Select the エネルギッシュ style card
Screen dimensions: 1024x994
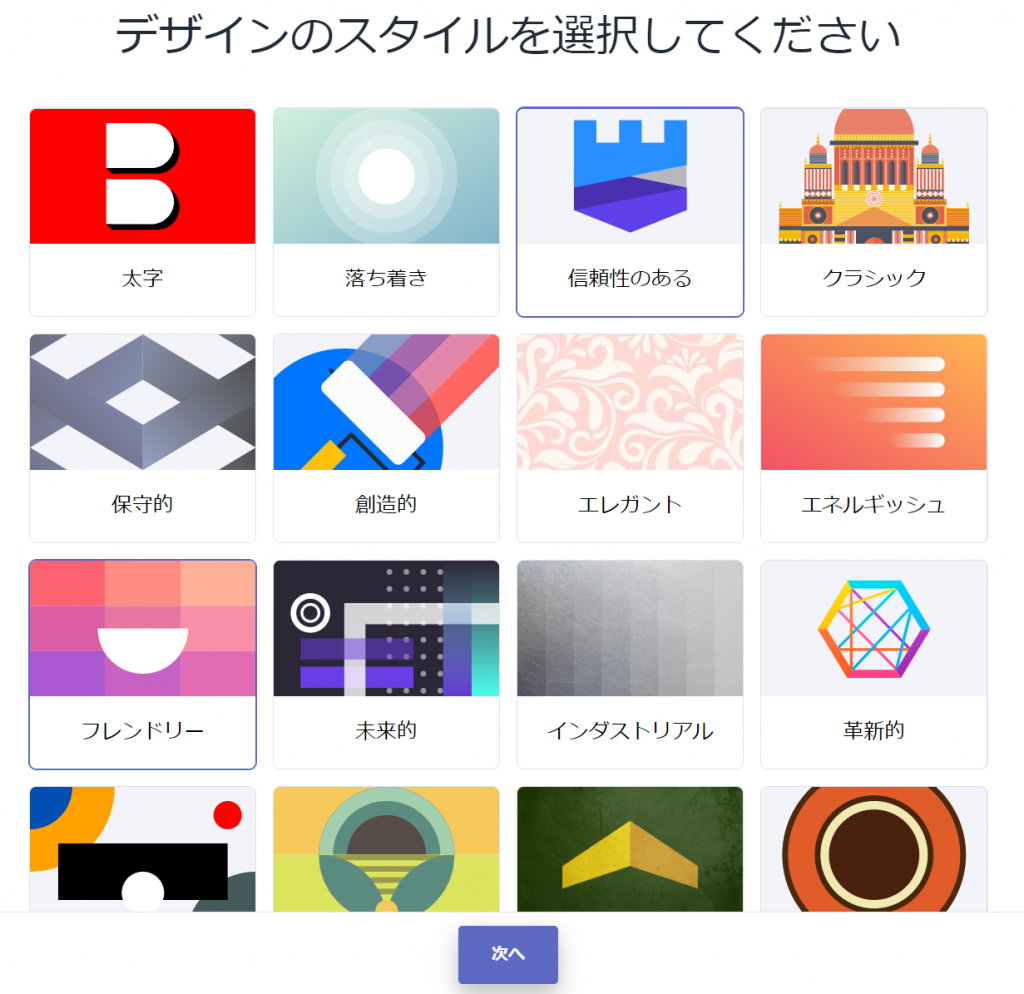coord(873,438)
